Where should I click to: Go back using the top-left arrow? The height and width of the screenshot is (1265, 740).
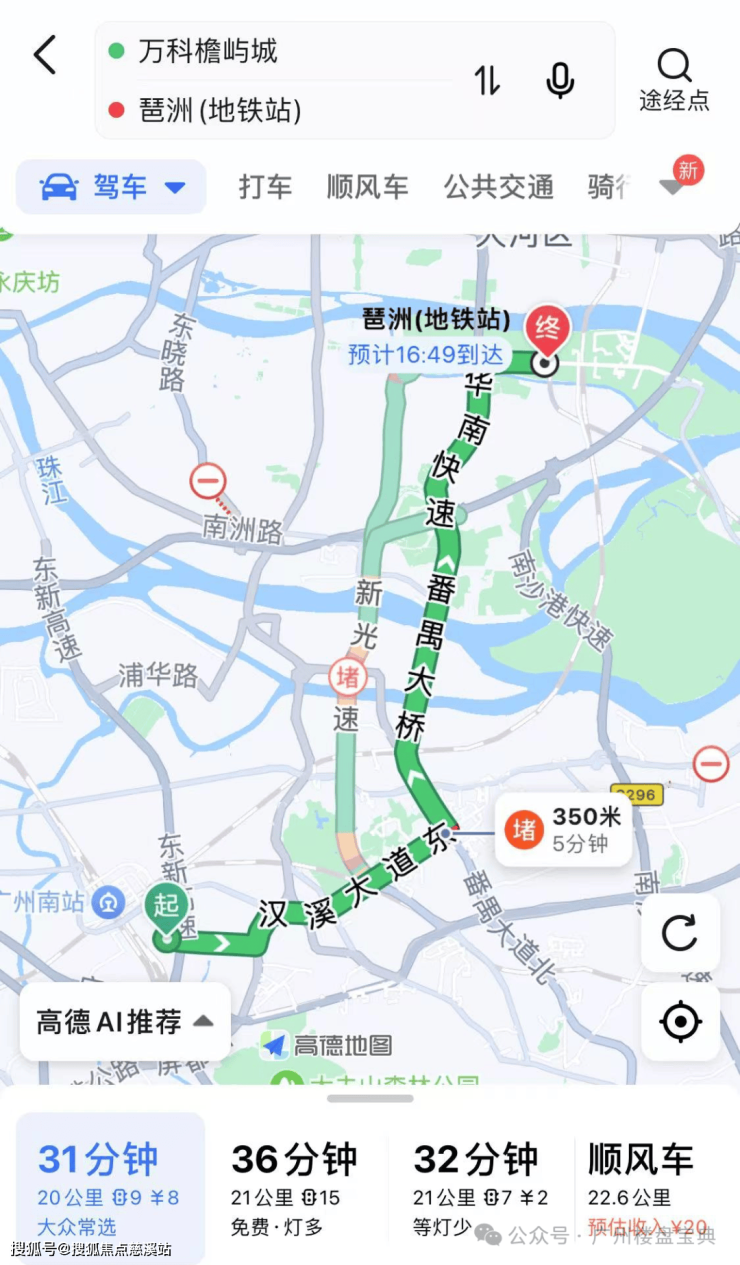pos(45,55)
